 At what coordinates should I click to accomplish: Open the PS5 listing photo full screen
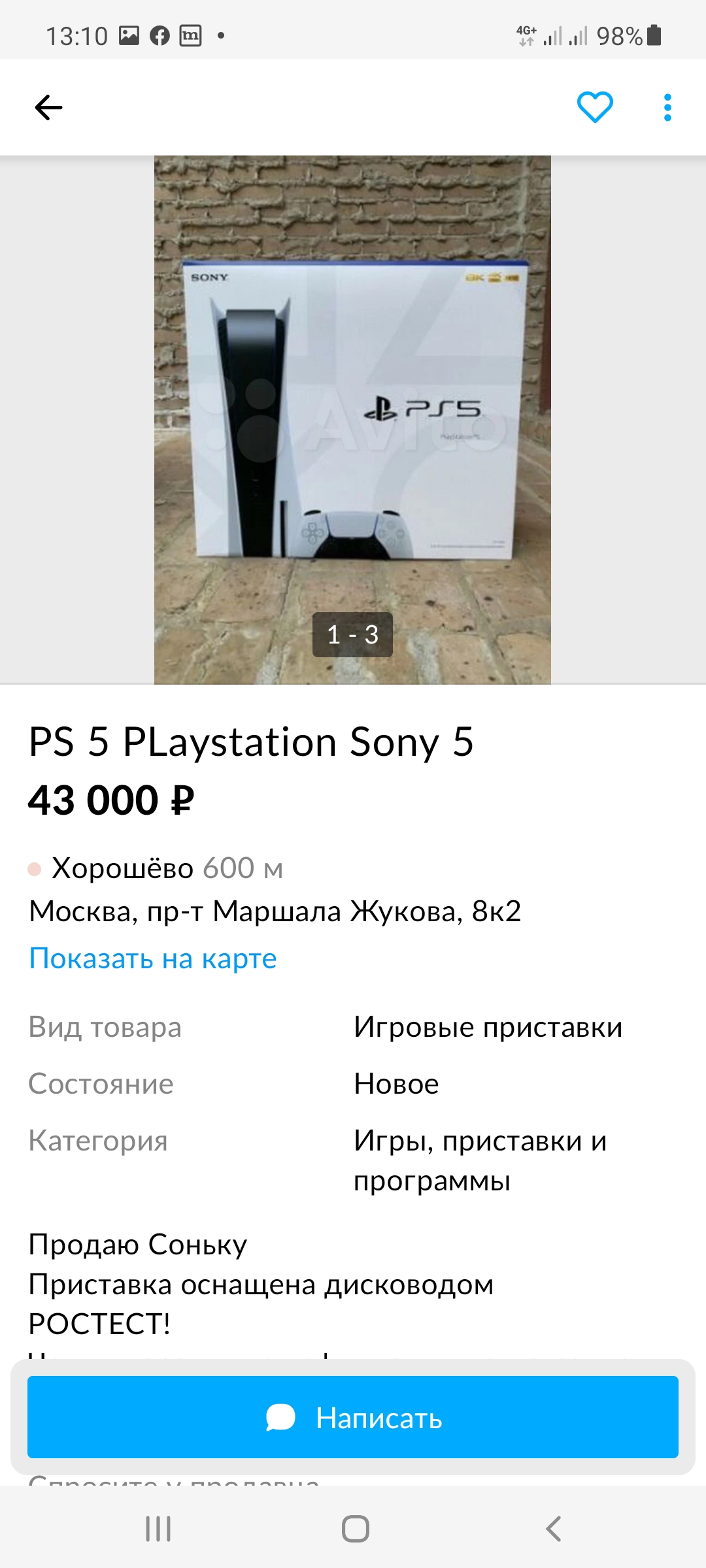(352, 418)
